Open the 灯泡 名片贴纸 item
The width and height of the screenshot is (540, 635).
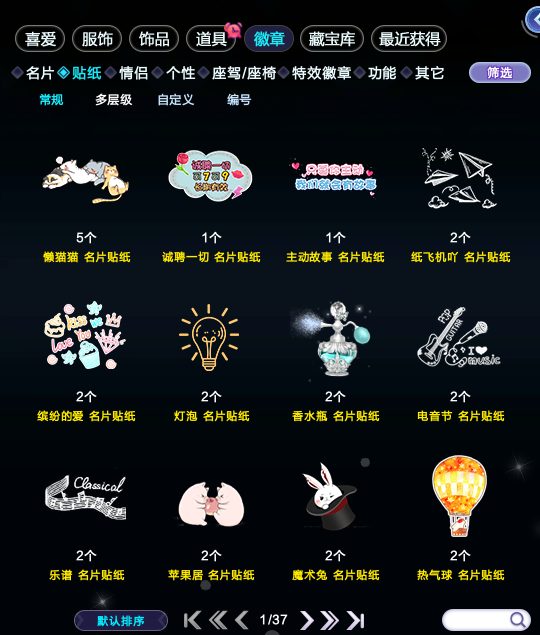(x=211, y=362)
